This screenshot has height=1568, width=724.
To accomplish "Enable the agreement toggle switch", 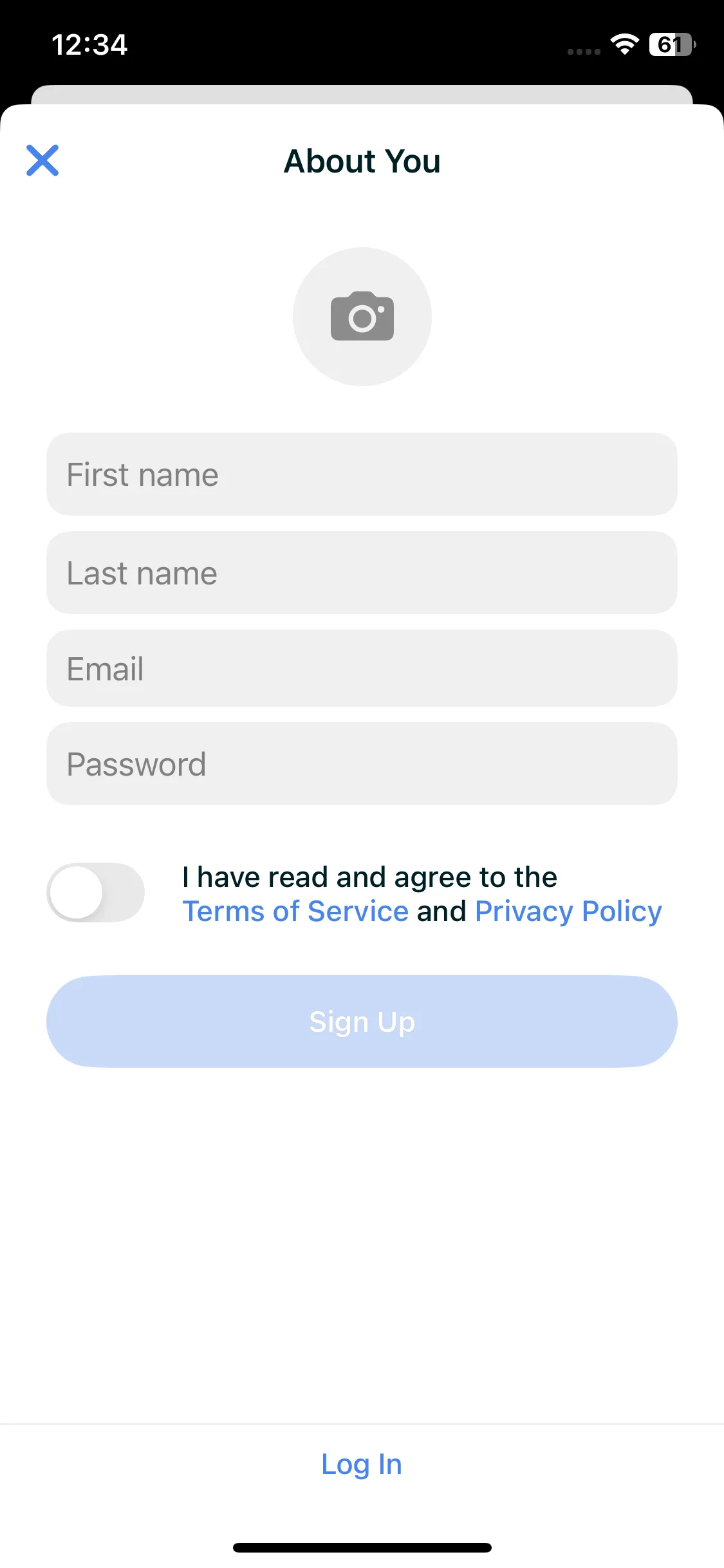I will [95, 892].
